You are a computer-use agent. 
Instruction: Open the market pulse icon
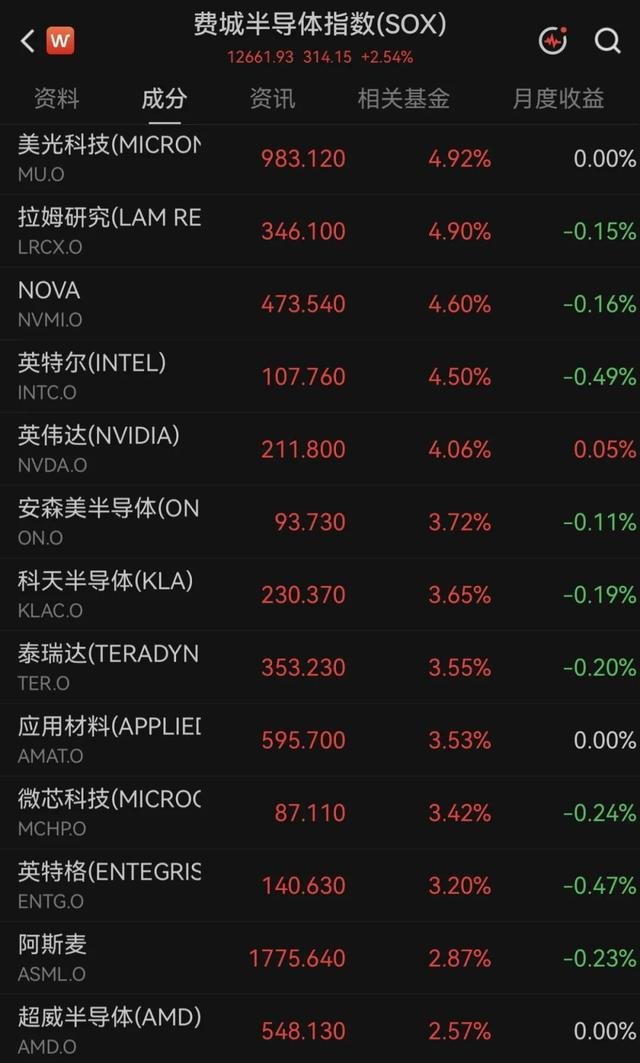[x=553, y=41]
